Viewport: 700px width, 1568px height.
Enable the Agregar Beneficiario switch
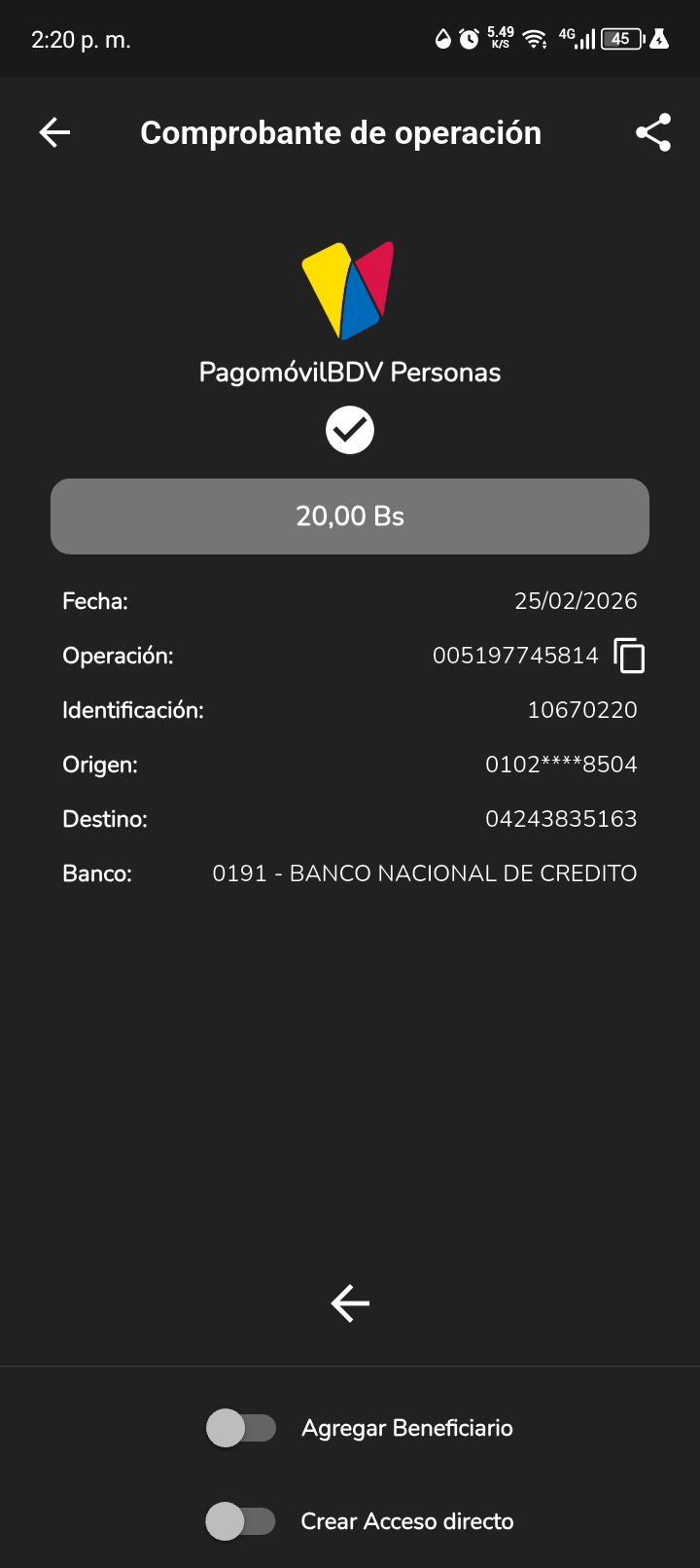[241, 1428]
